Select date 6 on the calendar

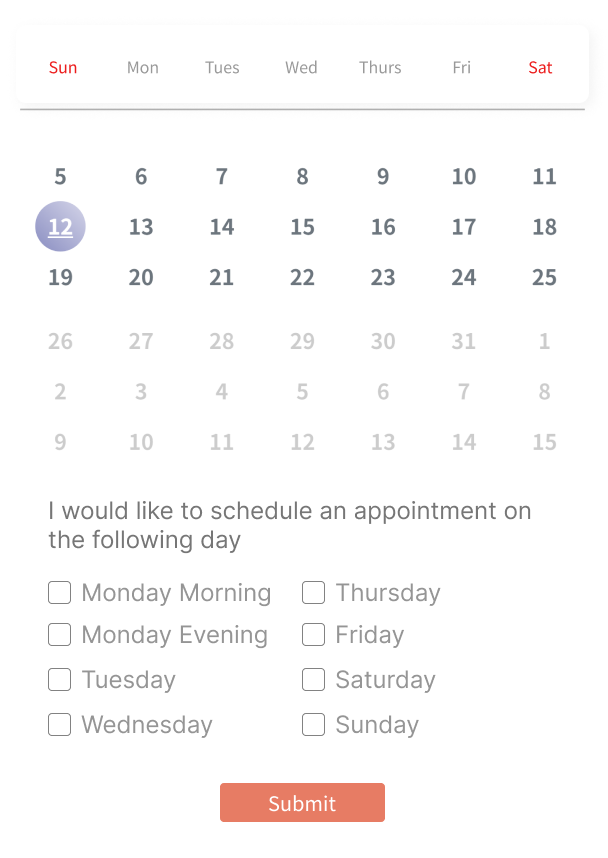point(141,177)
